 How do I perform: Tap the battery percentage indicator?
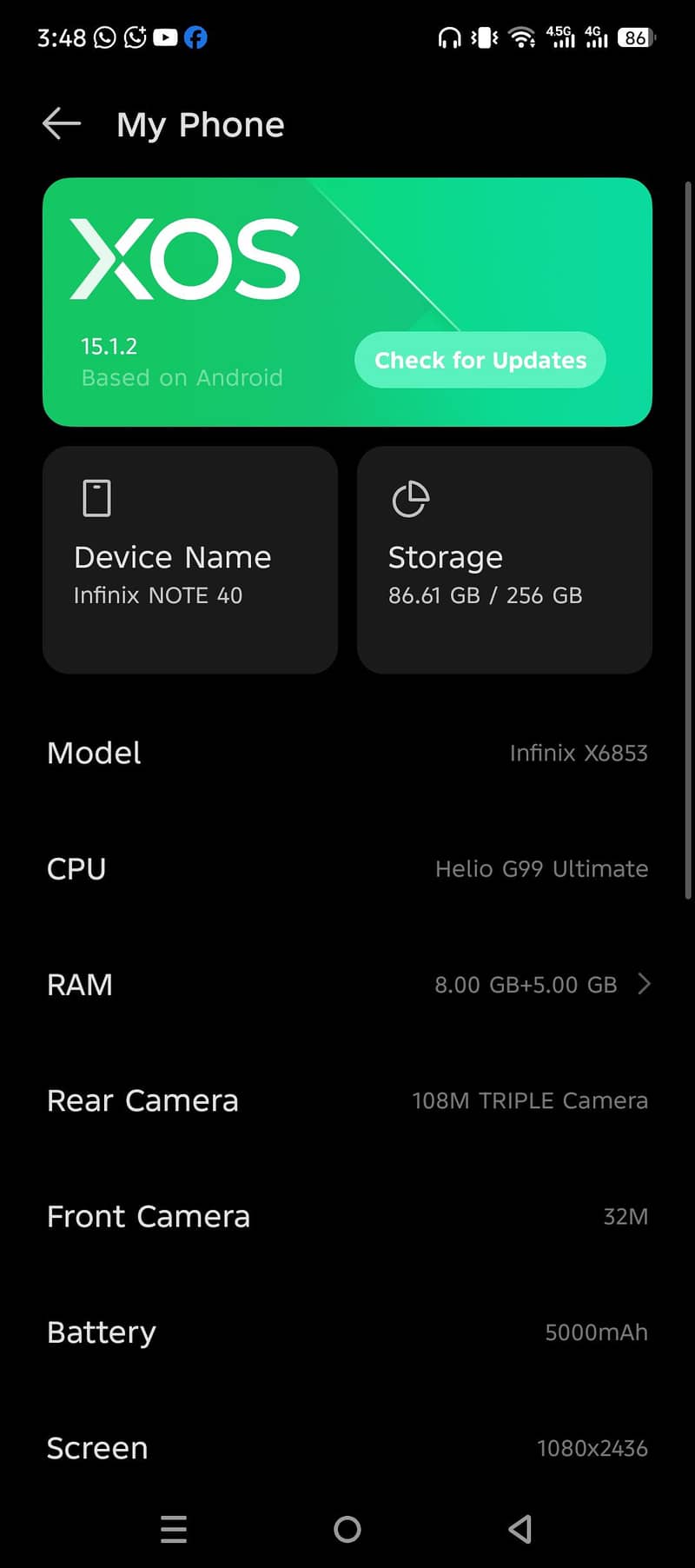635,37
